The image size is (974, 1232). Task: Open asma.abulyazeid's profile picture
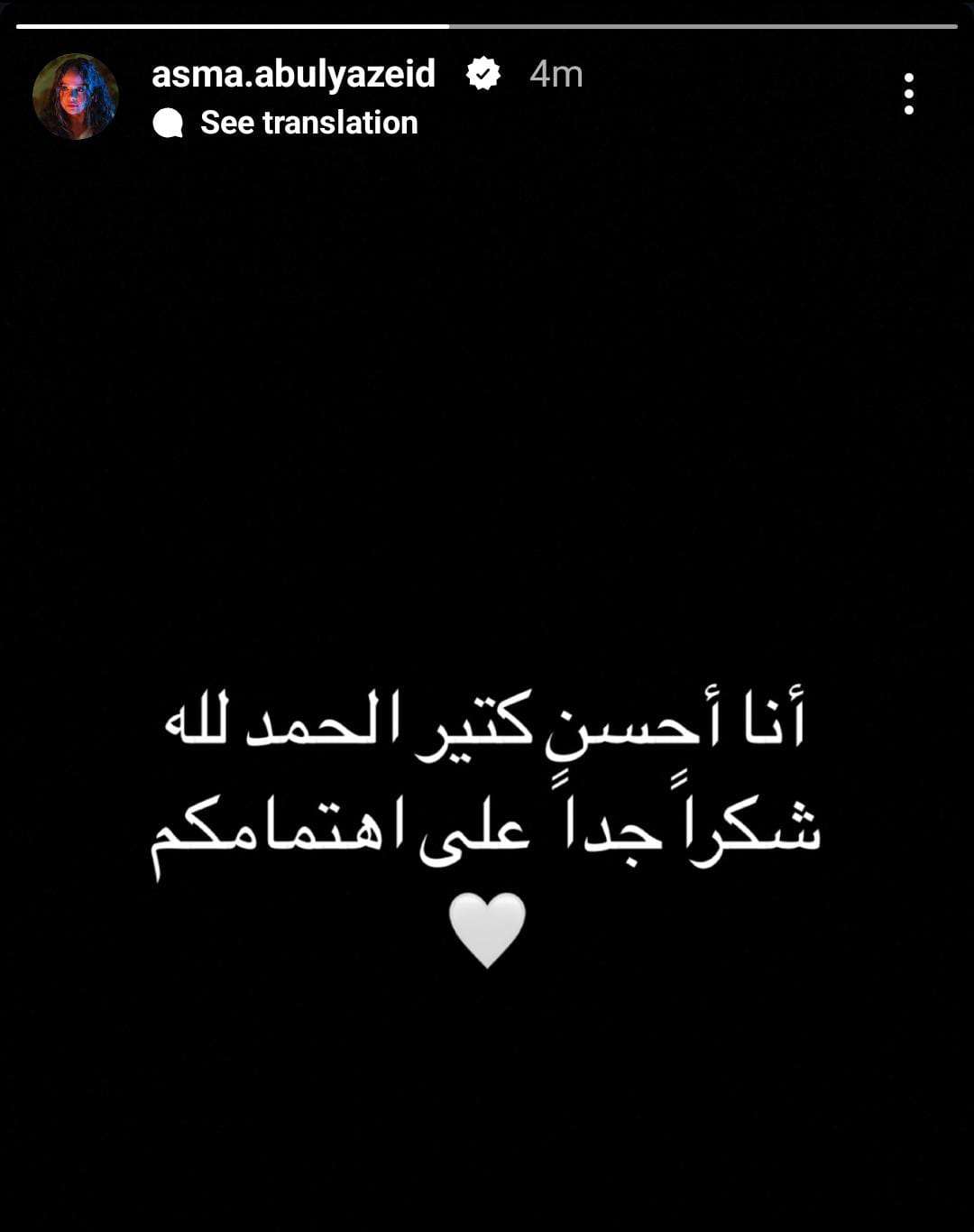click(76, 97)
